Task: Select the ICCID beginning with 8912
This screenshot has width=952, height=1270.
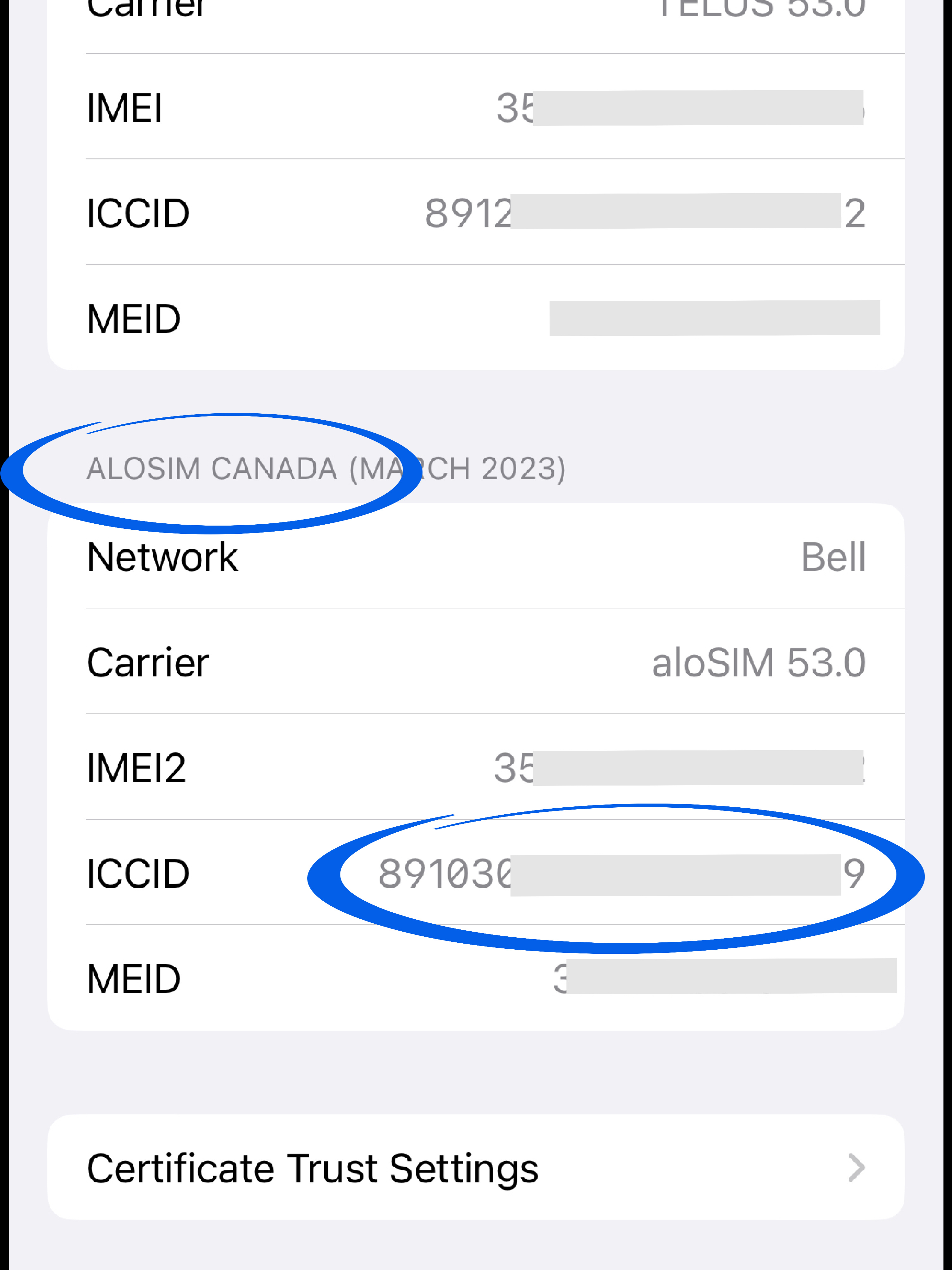Action: click(643, 213)
